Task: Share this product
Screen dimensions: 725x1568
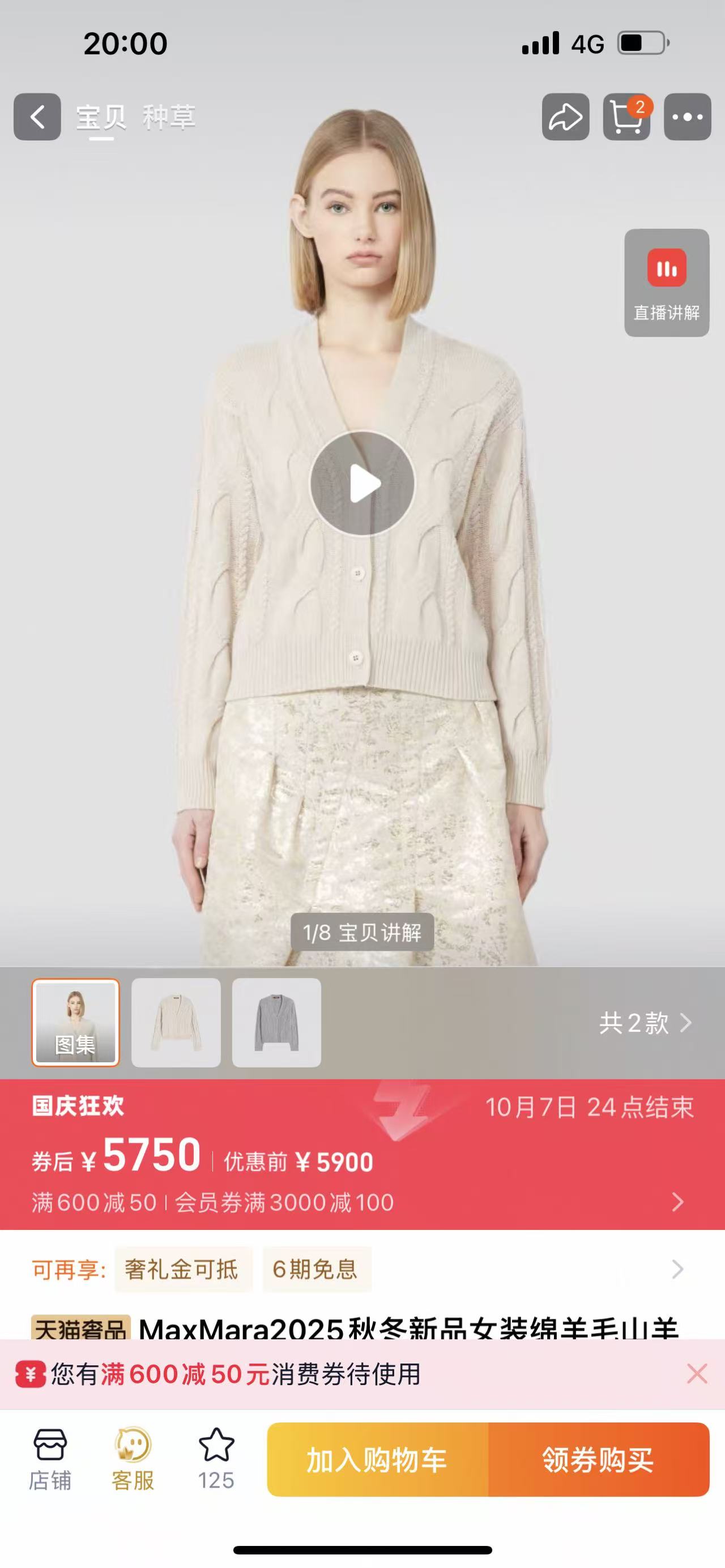Action: [565, 117]
